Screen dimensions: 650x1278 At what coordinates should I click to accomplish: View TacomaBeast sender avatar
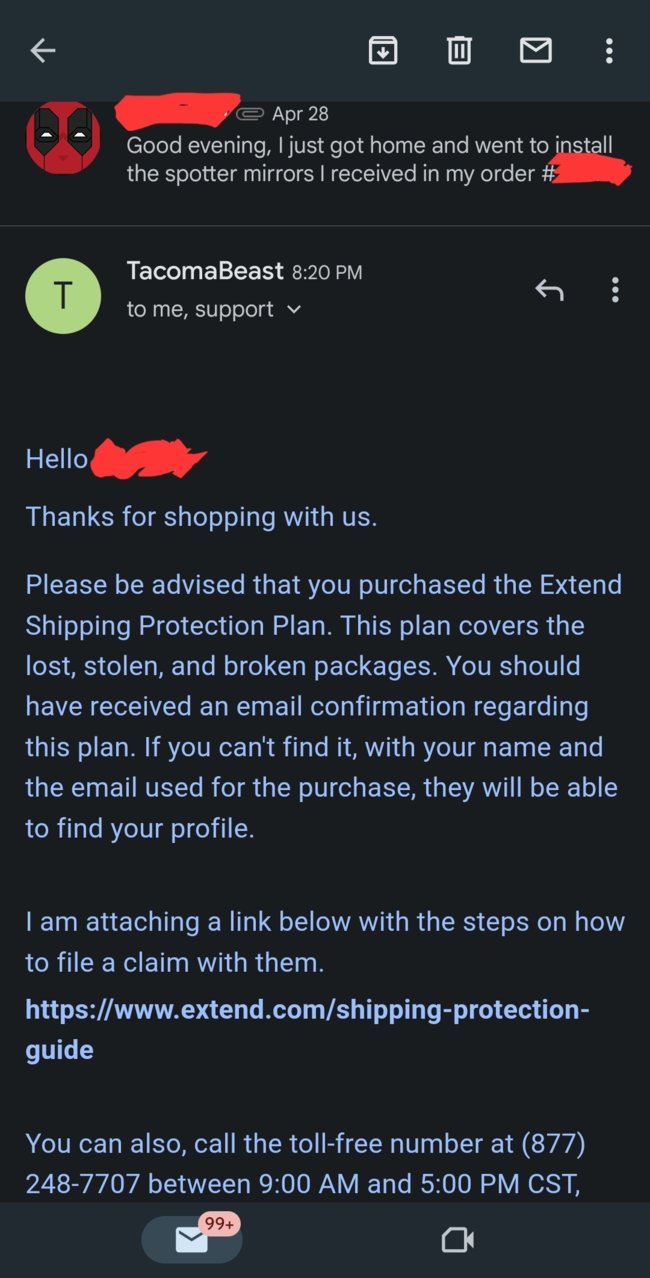tap(63, 295)
